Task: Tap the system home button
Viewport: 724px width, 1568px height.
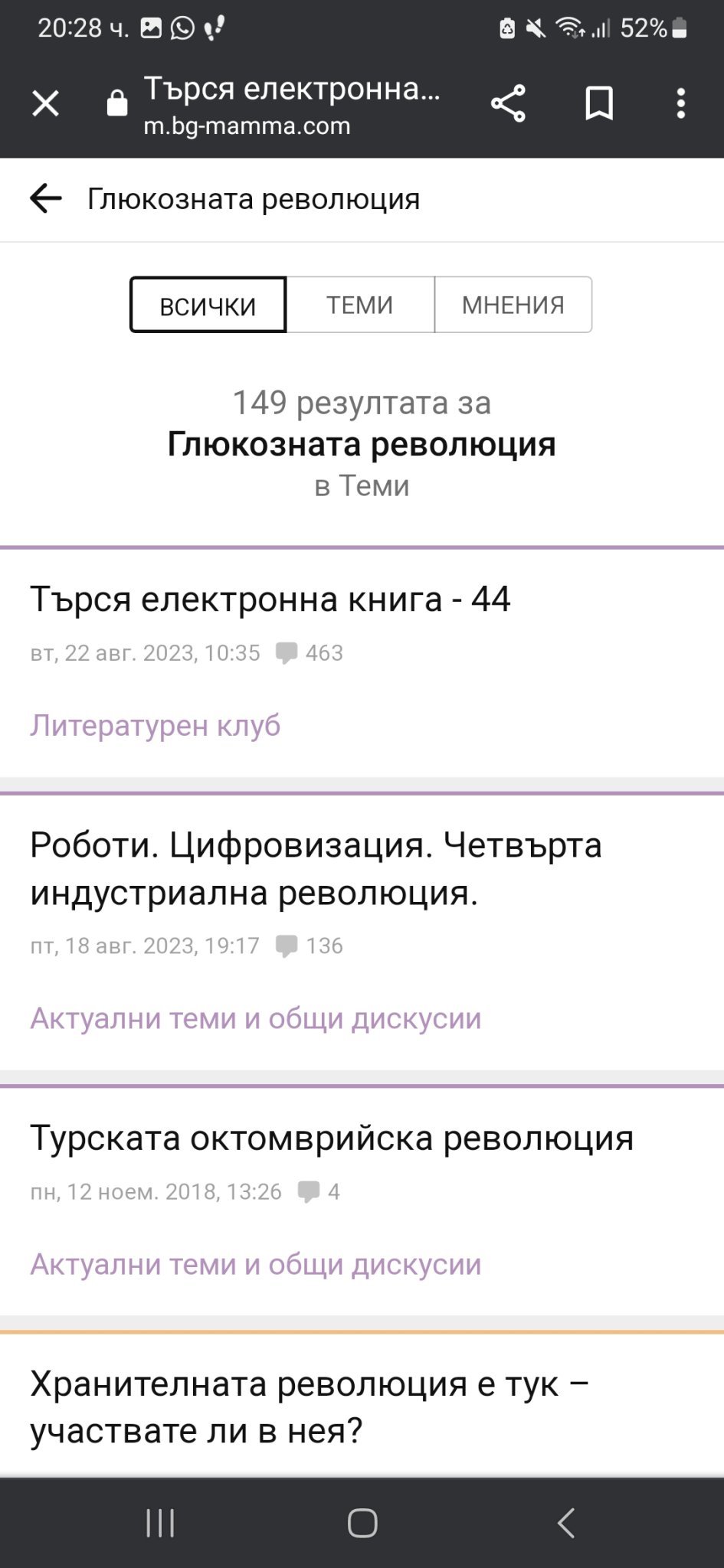Action: [362, 1523]
